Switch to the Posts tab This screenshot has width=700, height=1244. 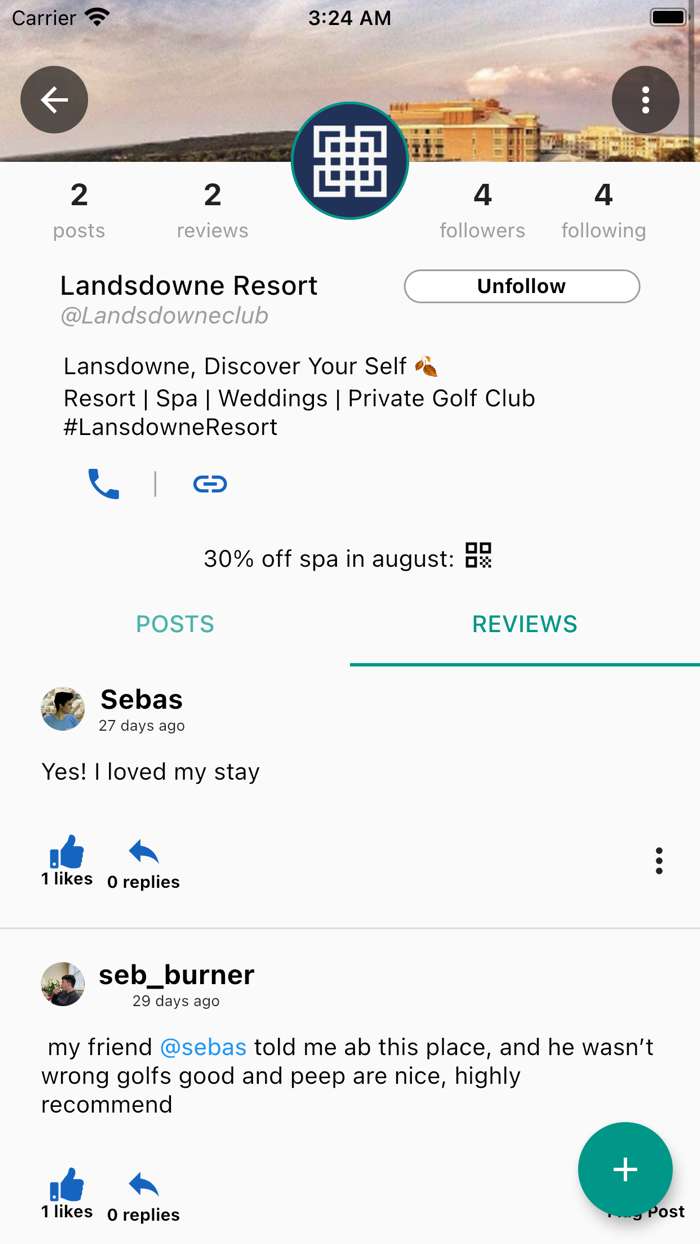pos(175,624)
